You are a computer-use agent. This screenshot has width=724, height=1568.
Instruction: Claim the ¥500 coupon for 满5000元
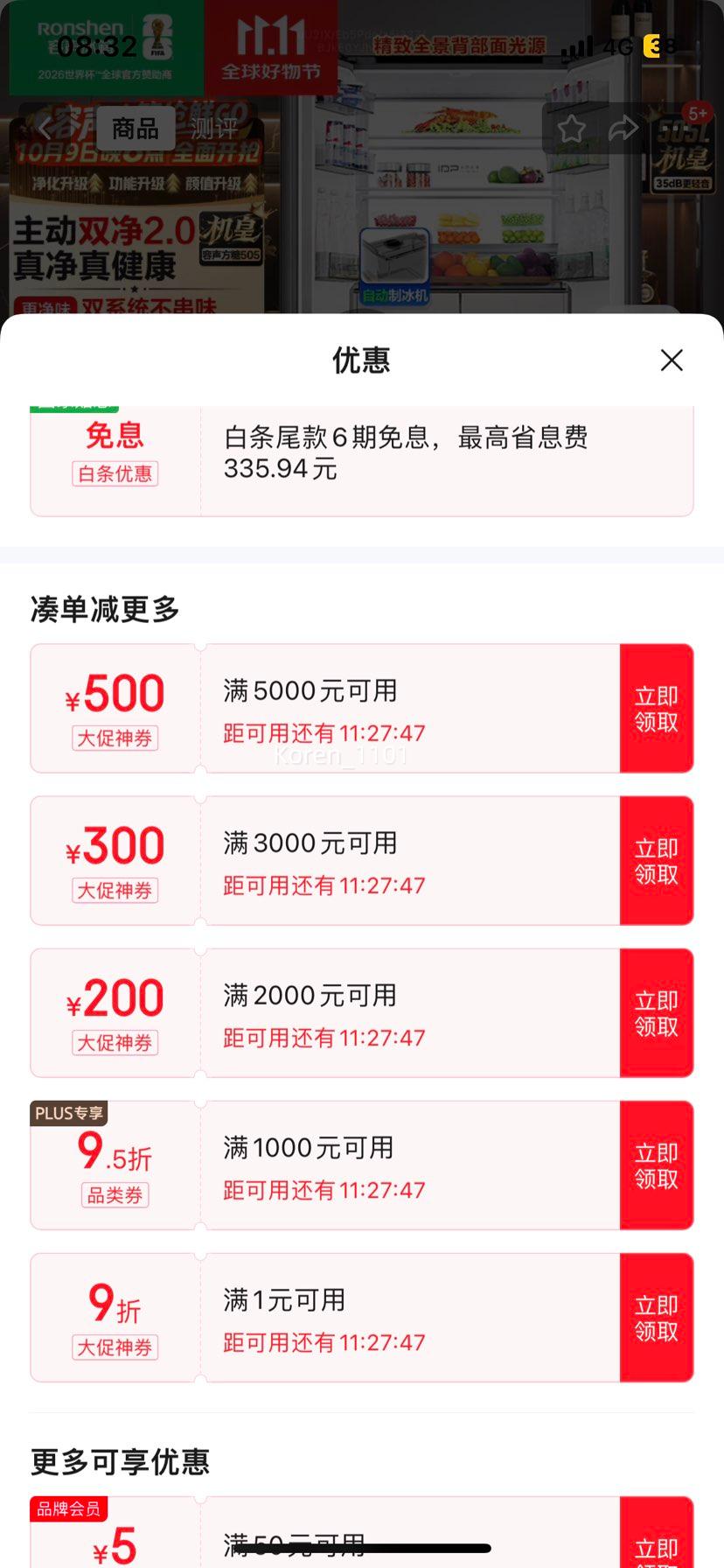coord(656,709)
